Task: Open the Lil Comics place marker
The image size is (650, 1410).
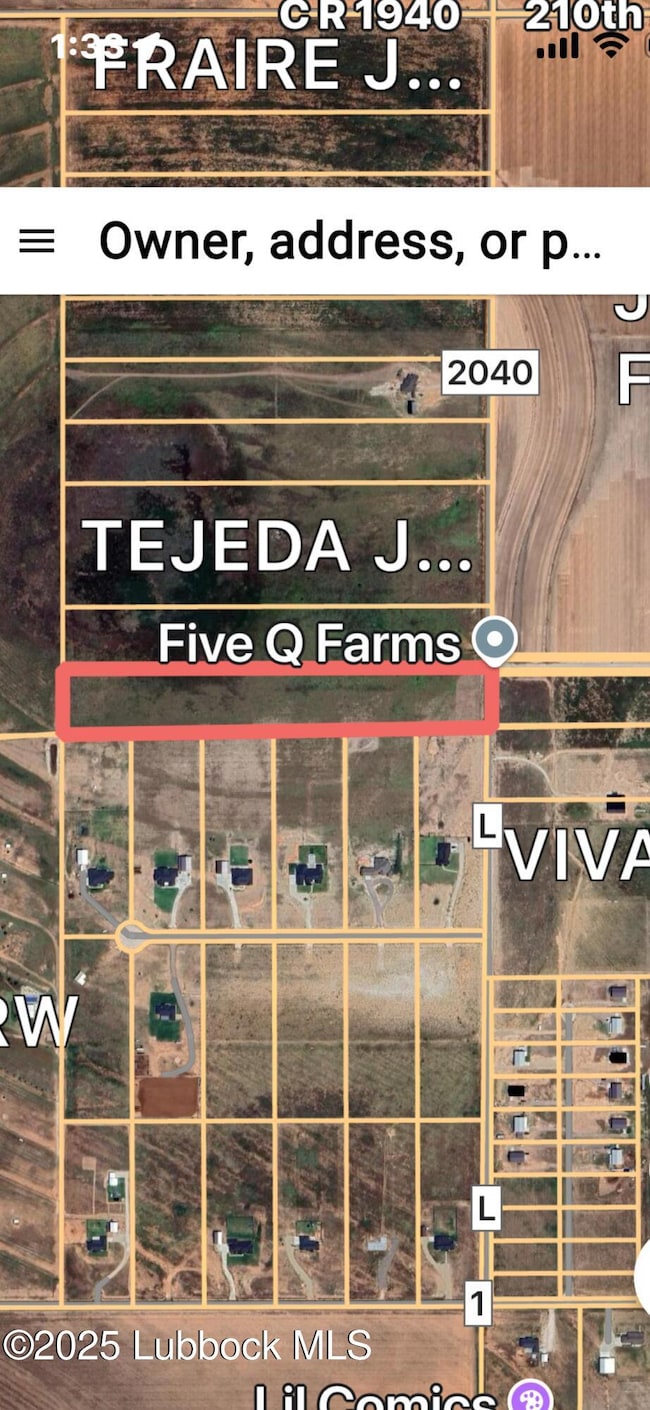Action: pos(530,1395)
